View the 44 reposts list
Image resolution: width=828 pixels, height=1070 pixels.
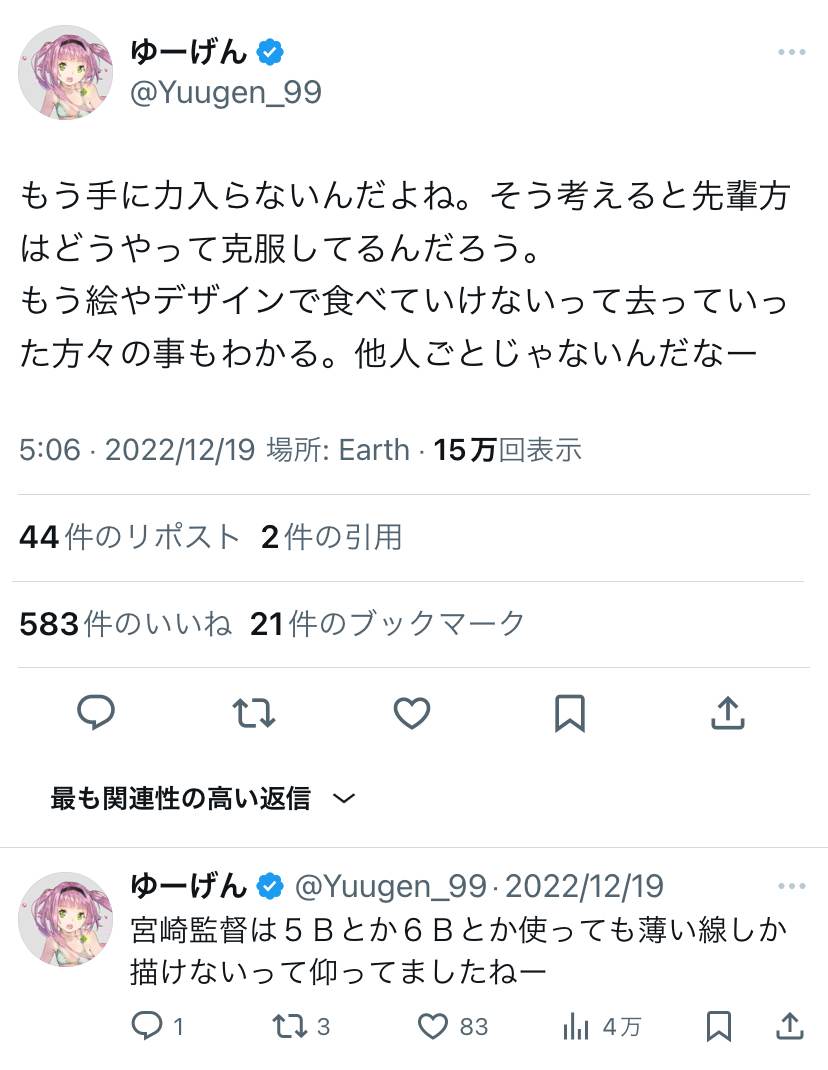pos(129,537)
